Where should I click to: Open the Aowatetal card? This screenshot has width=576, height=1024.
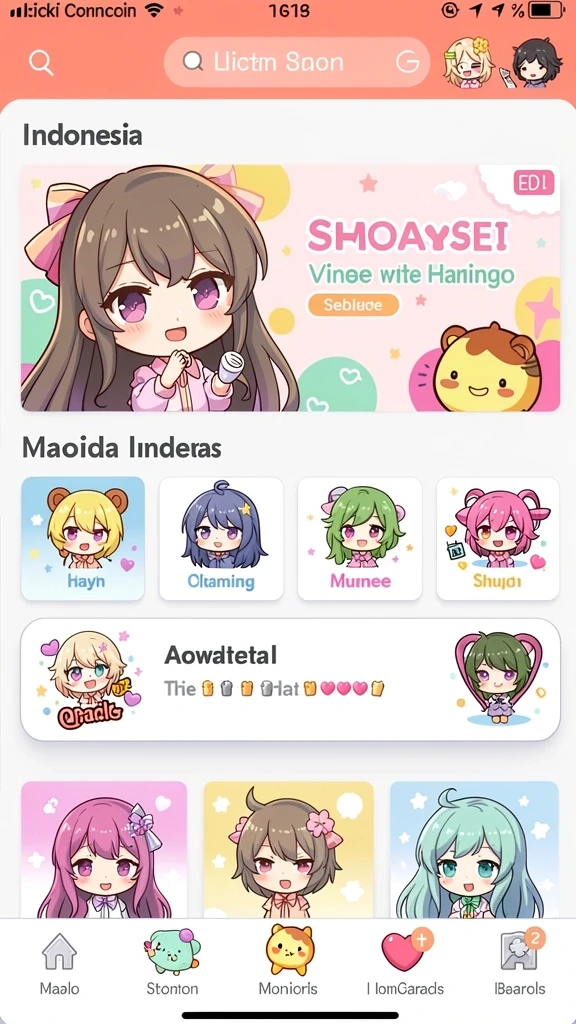coord(291,679)
